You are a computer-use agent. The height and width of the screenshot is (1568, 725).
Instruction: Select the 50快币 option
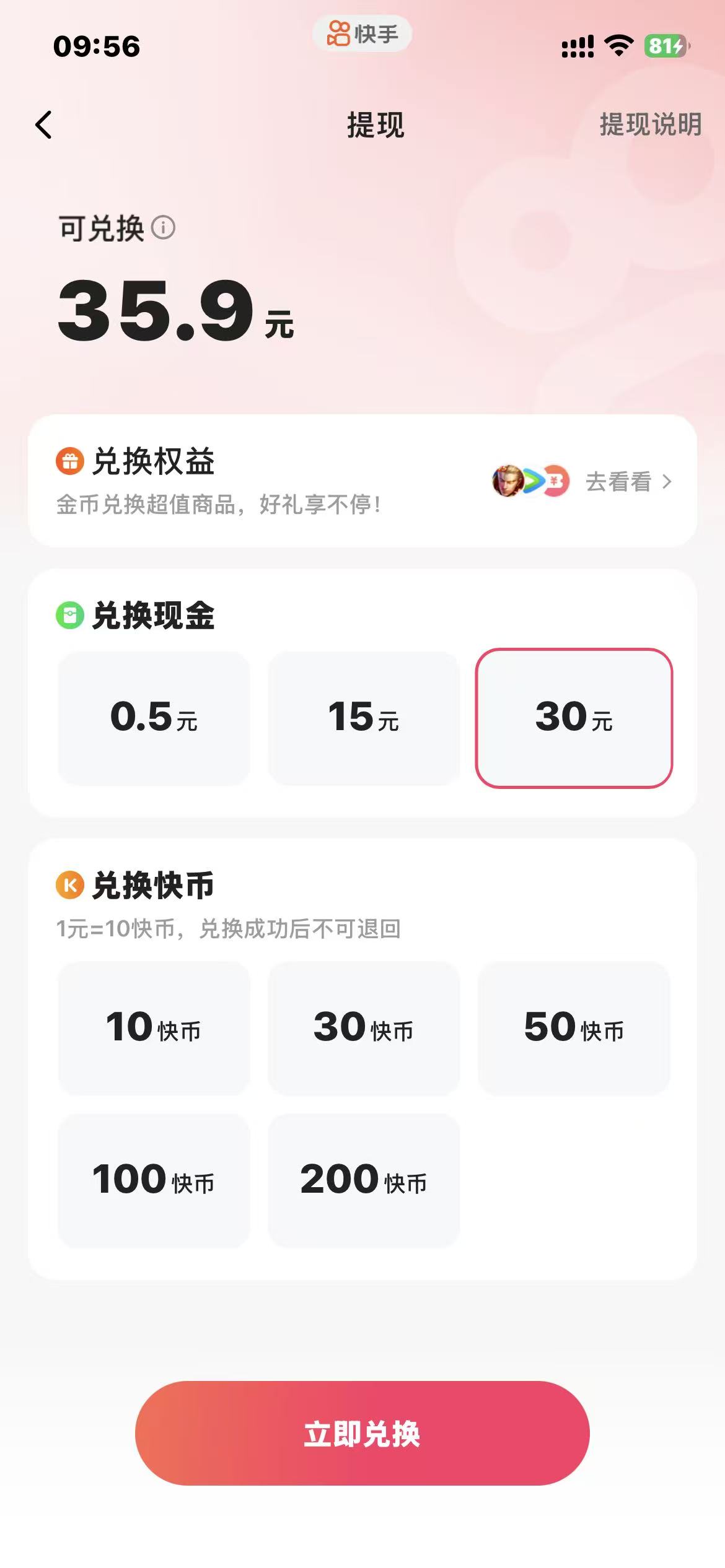click(575, 1028)
